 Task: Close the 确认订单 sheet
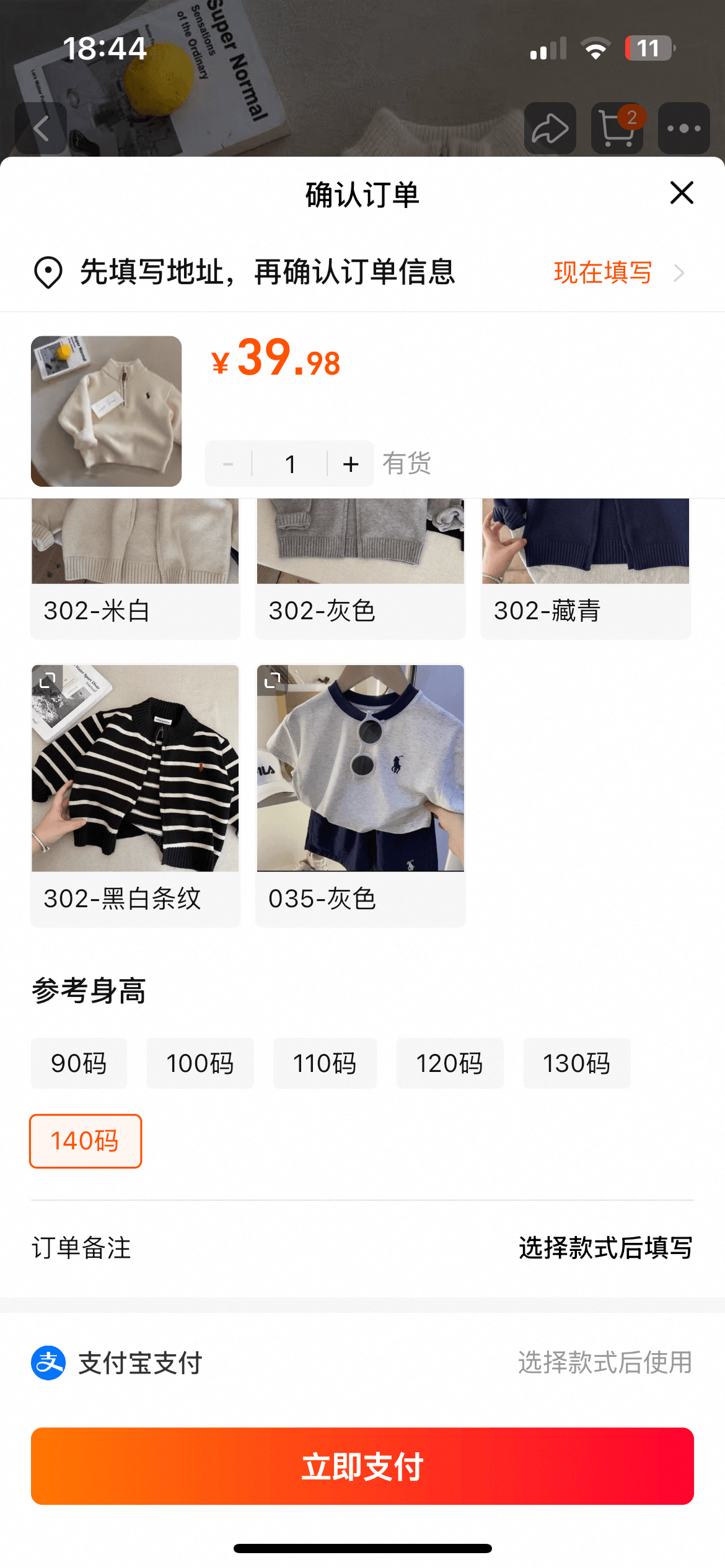click(x=682, y=193)
